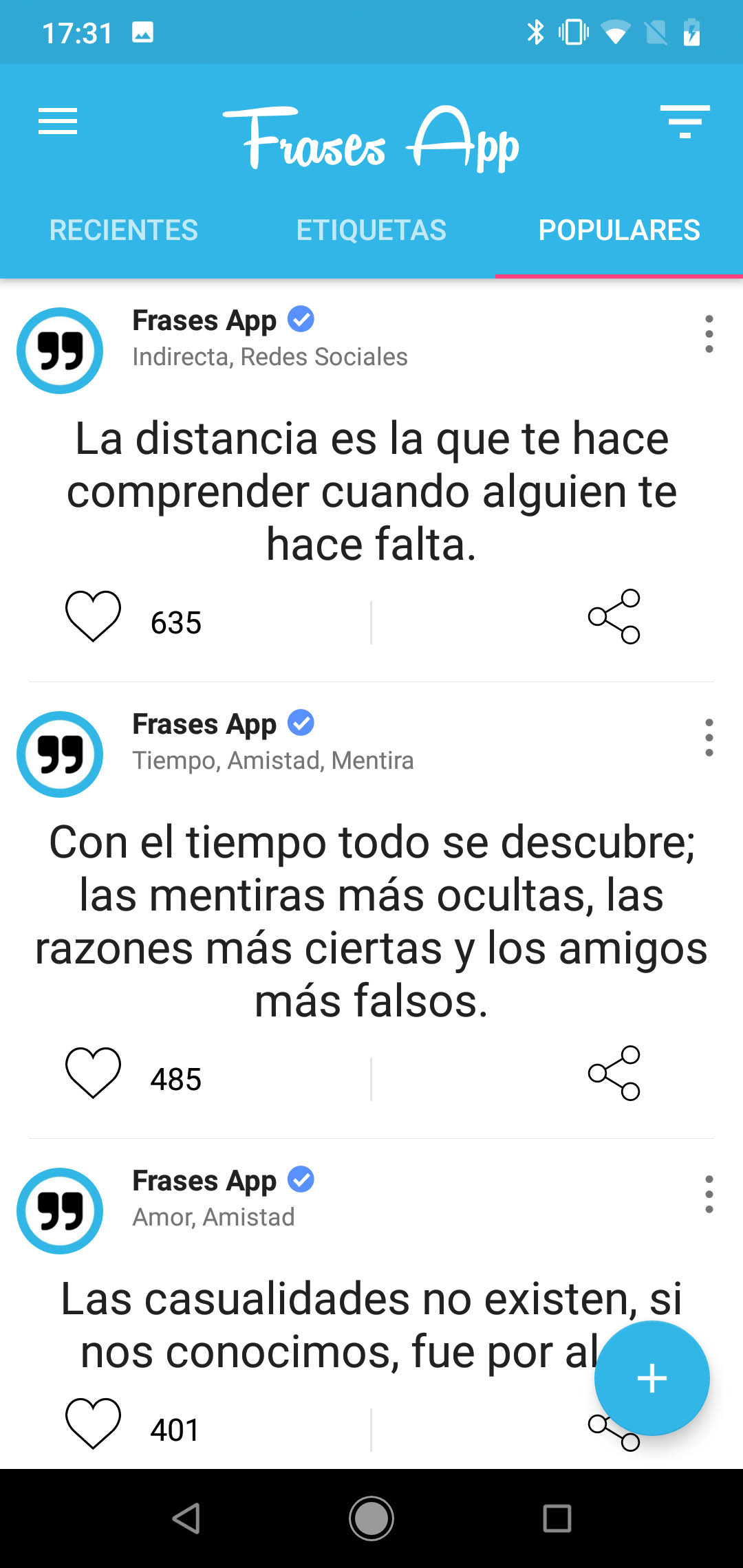Select the Populares tab
Viewport: 743px width, 1568px height.
[619, 230]
